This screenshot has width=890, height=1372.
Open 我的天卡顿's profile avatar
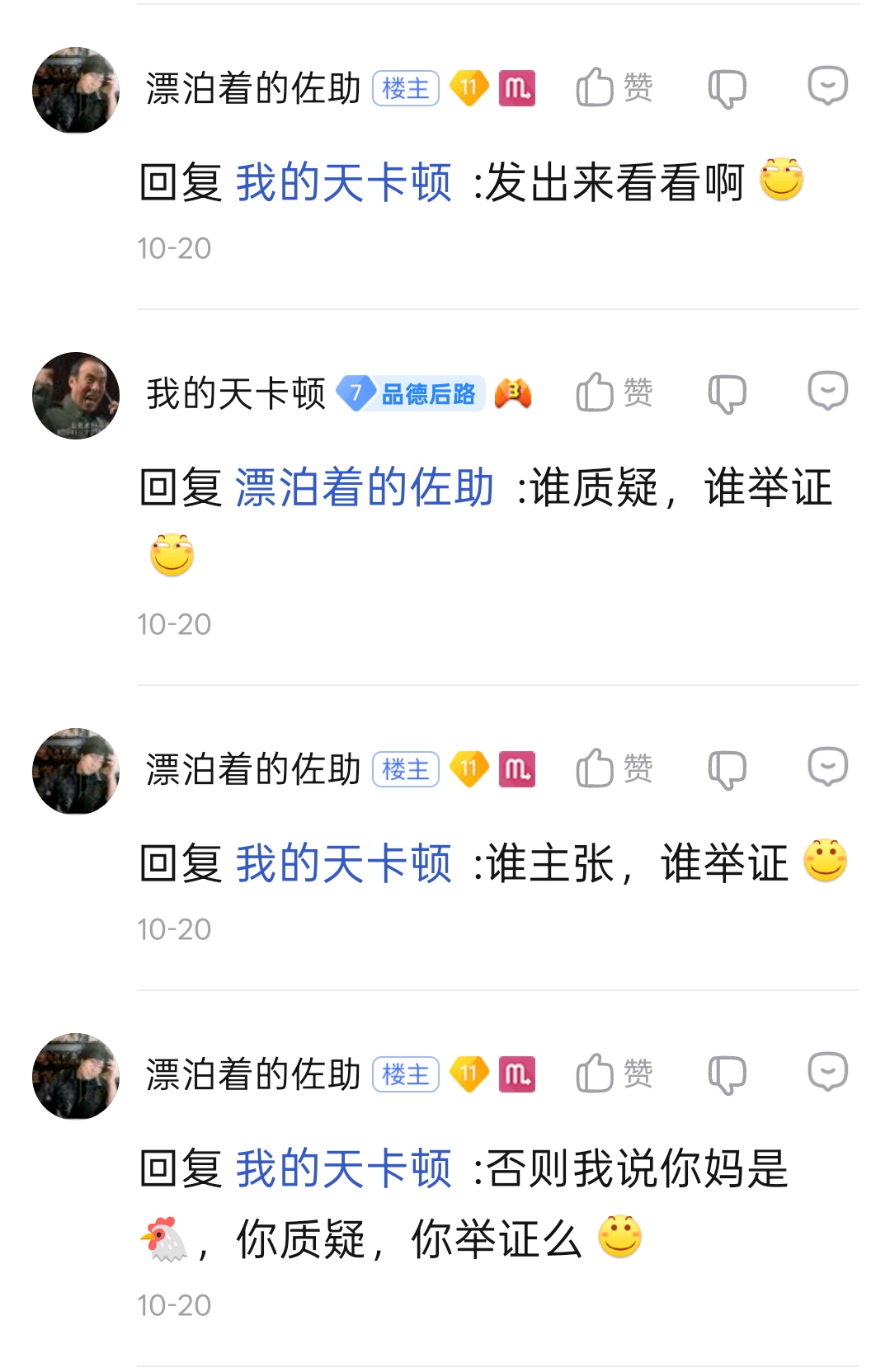pos(76,396)
